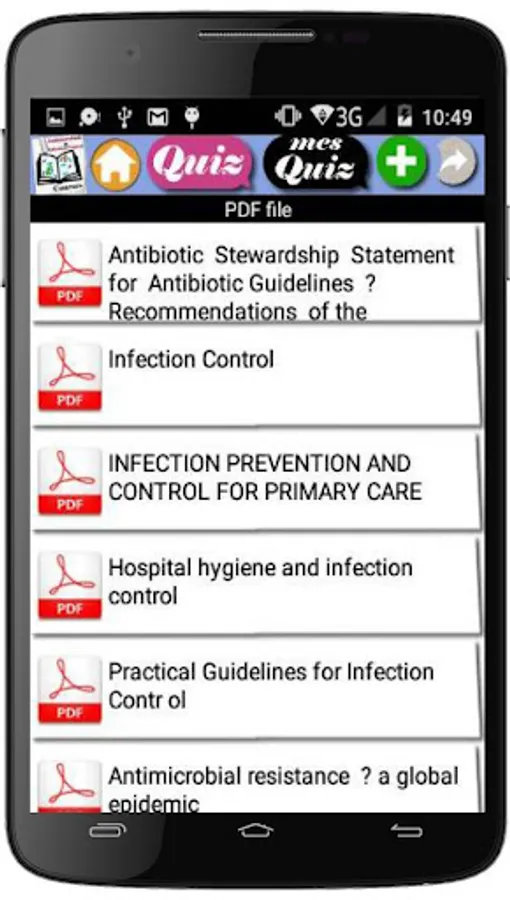The width and height of the screenshot is (510, 900).
Task: Open the Infection Control PDF
Action: pyautogui.click(x=256, y=378)
